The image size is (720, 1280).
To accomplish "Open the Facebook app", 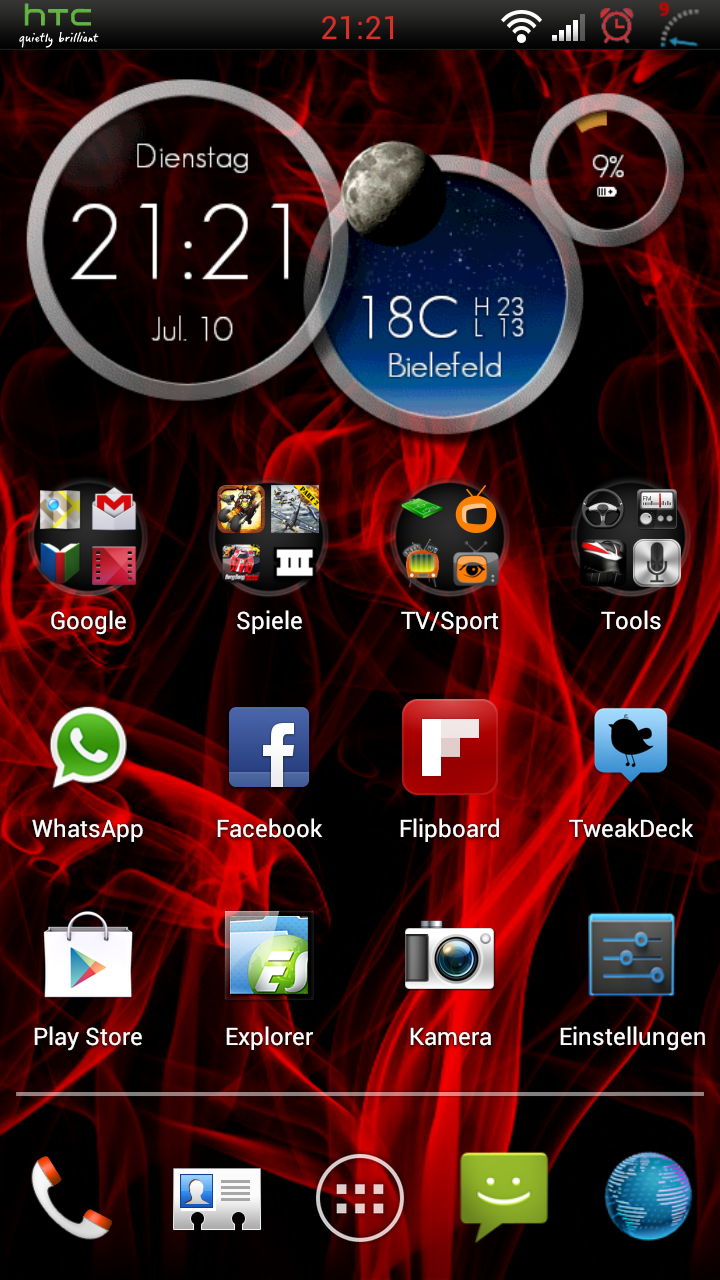I will coord(268,748).
